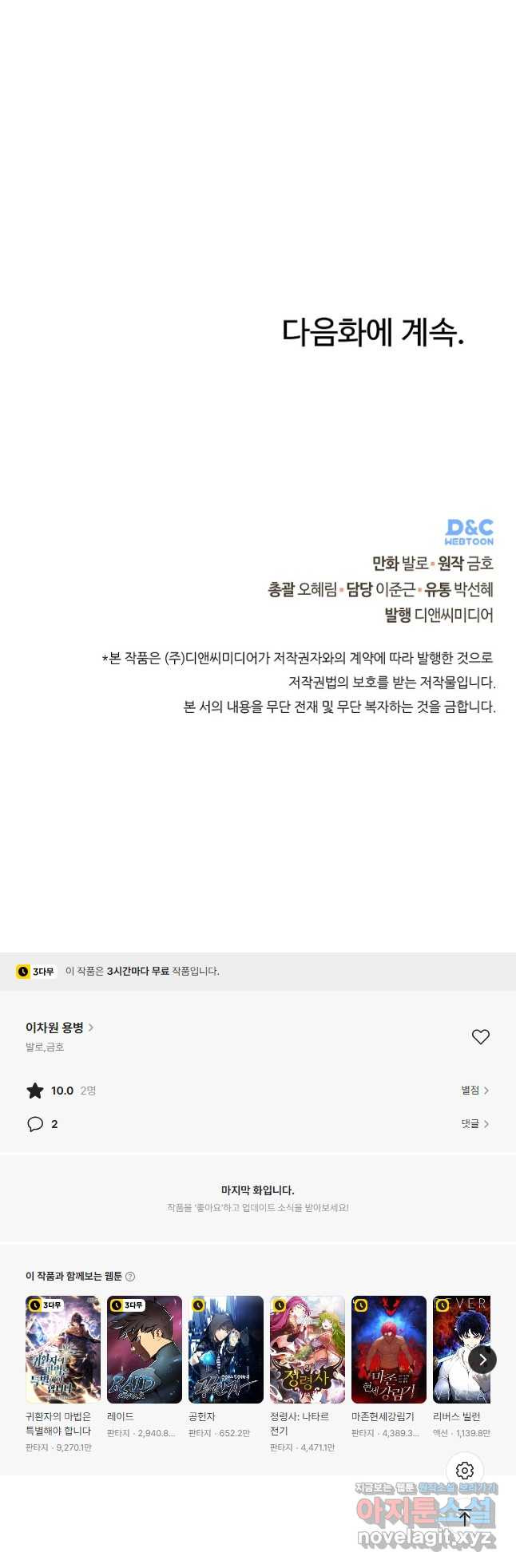Viewport: 516px width, 1568px height.
Task: Open the info icon beside 이 작품과 함께보는 웹툰
Action: [130, 1277]
